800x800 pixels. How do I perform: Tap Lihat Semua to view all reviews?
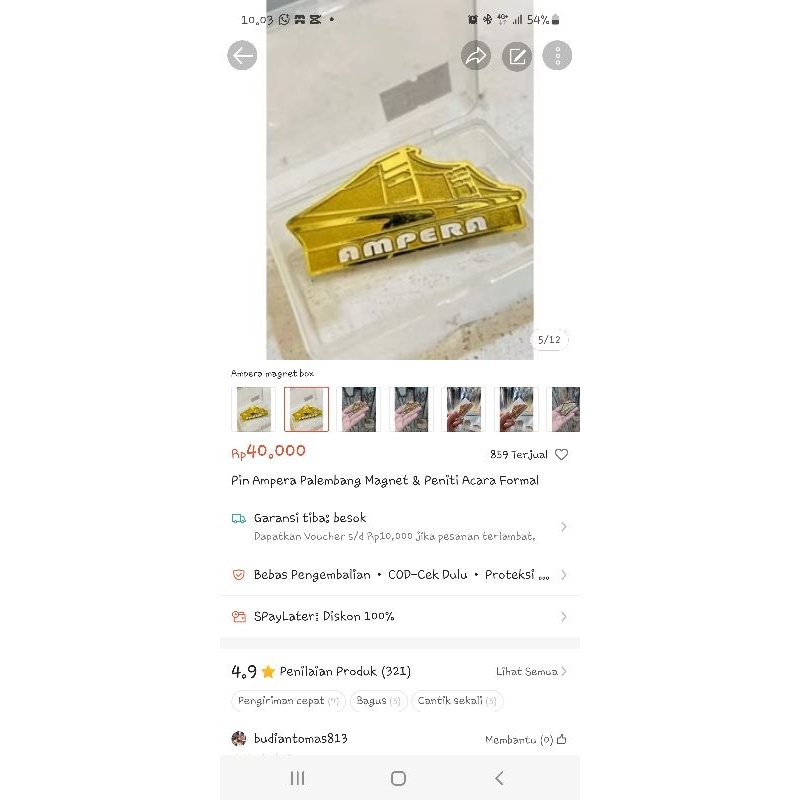point(531,671)
